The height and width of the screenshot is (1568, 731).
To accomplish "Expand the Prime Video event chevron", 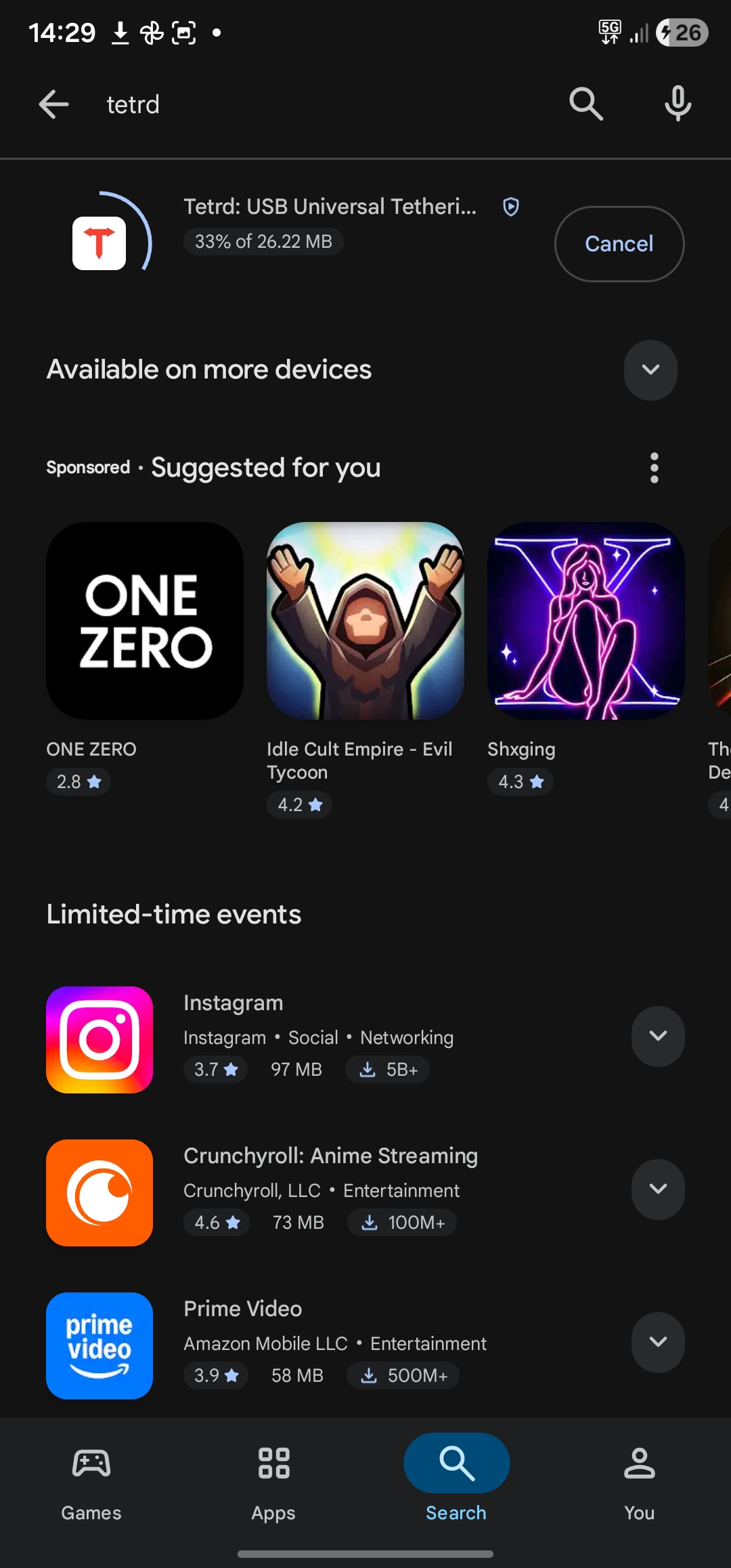I will [x=658, y=1342].
